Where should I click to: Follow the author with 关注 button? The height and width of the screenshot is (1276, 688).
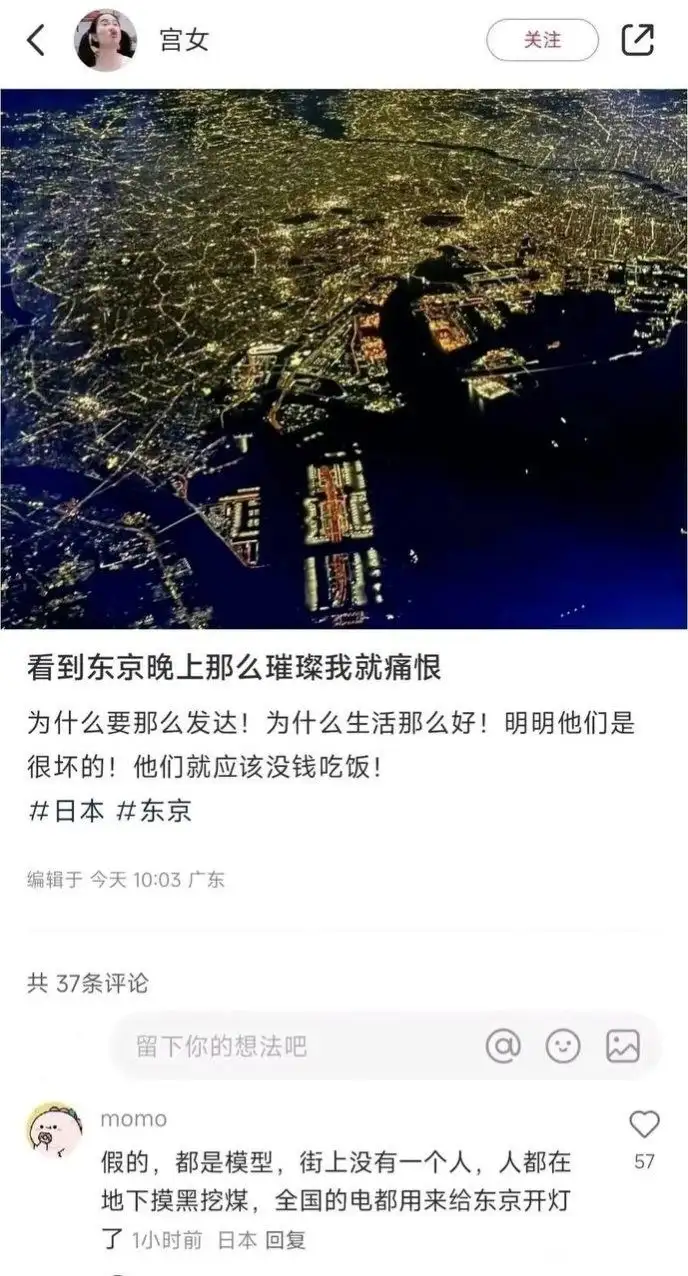[542, 40]
